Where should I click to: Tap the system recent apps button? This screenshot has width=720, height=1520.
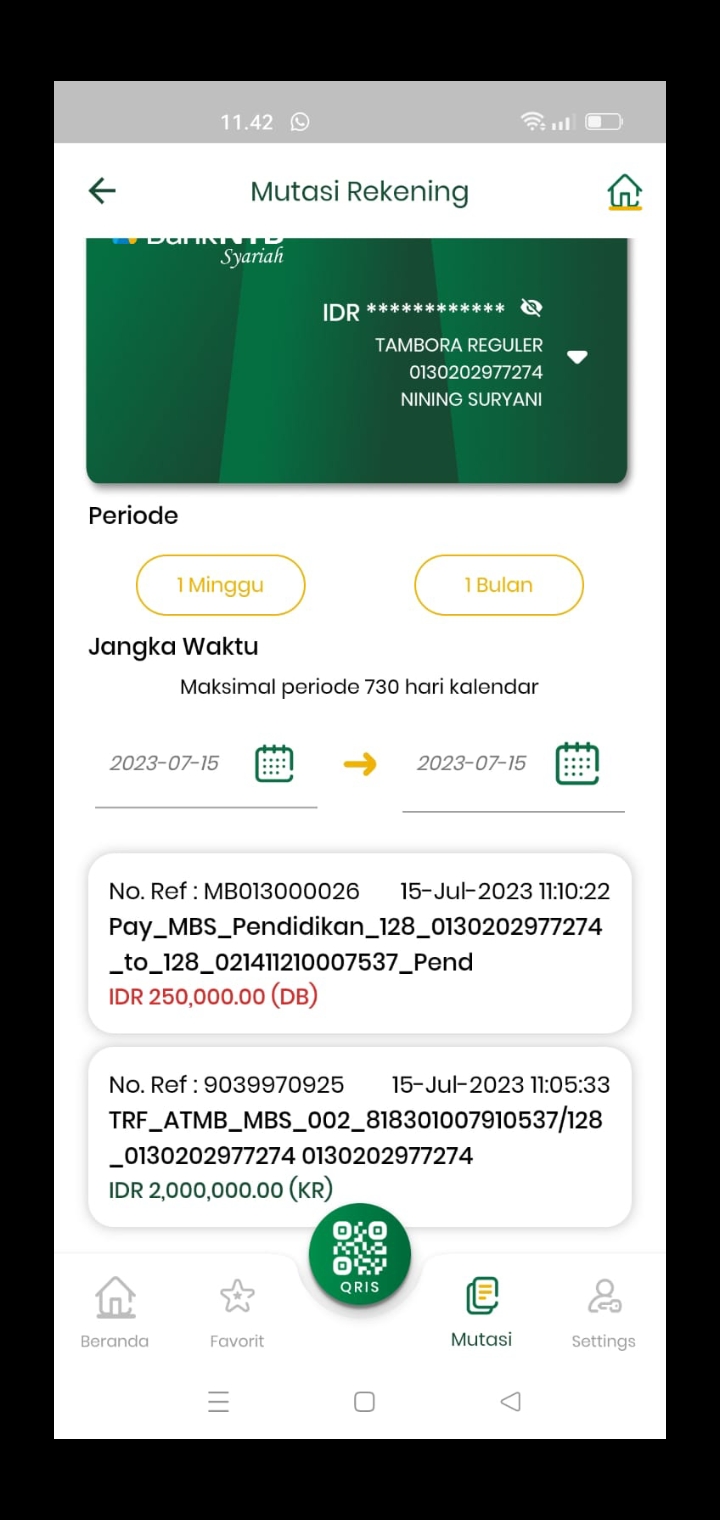[218, 1402]
